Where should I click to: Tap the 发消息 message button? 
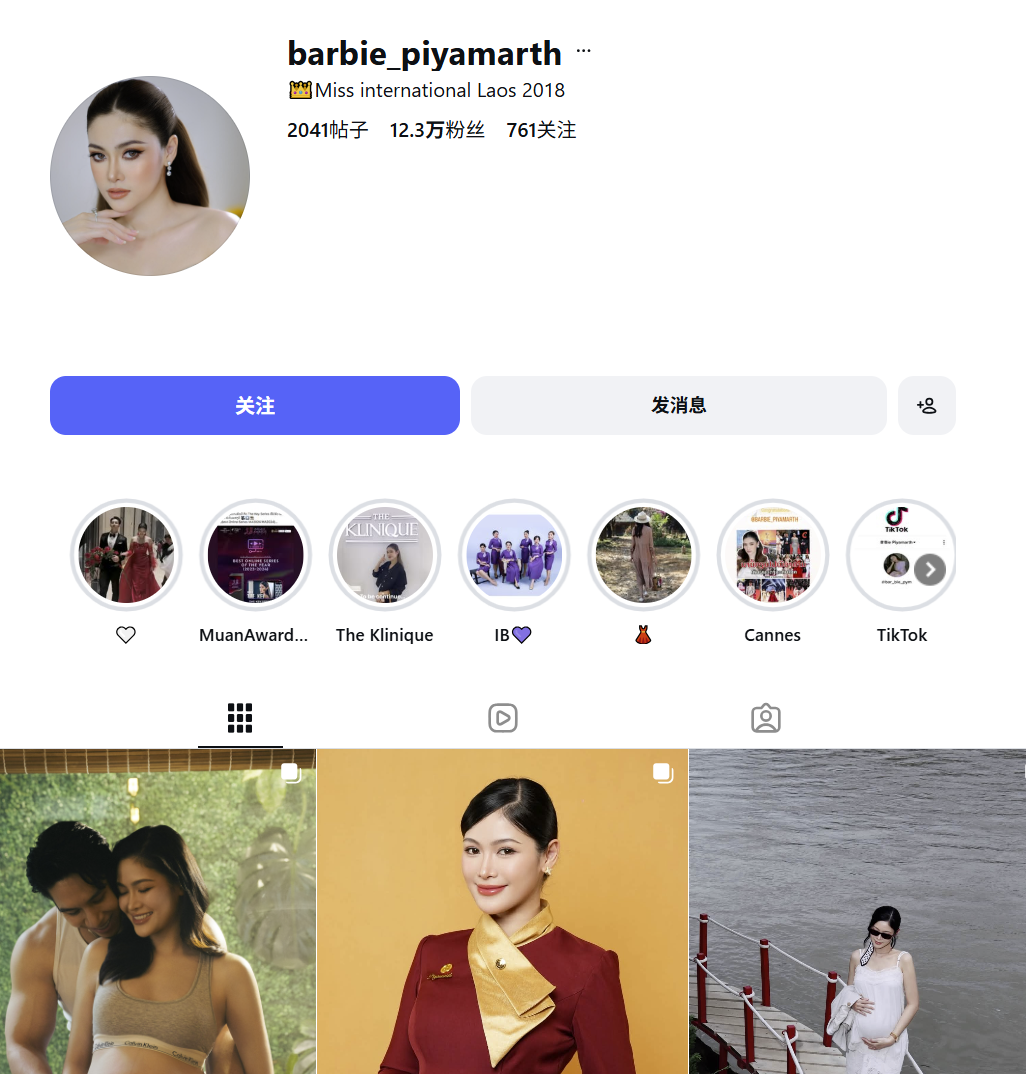click(x=679, y=405)
